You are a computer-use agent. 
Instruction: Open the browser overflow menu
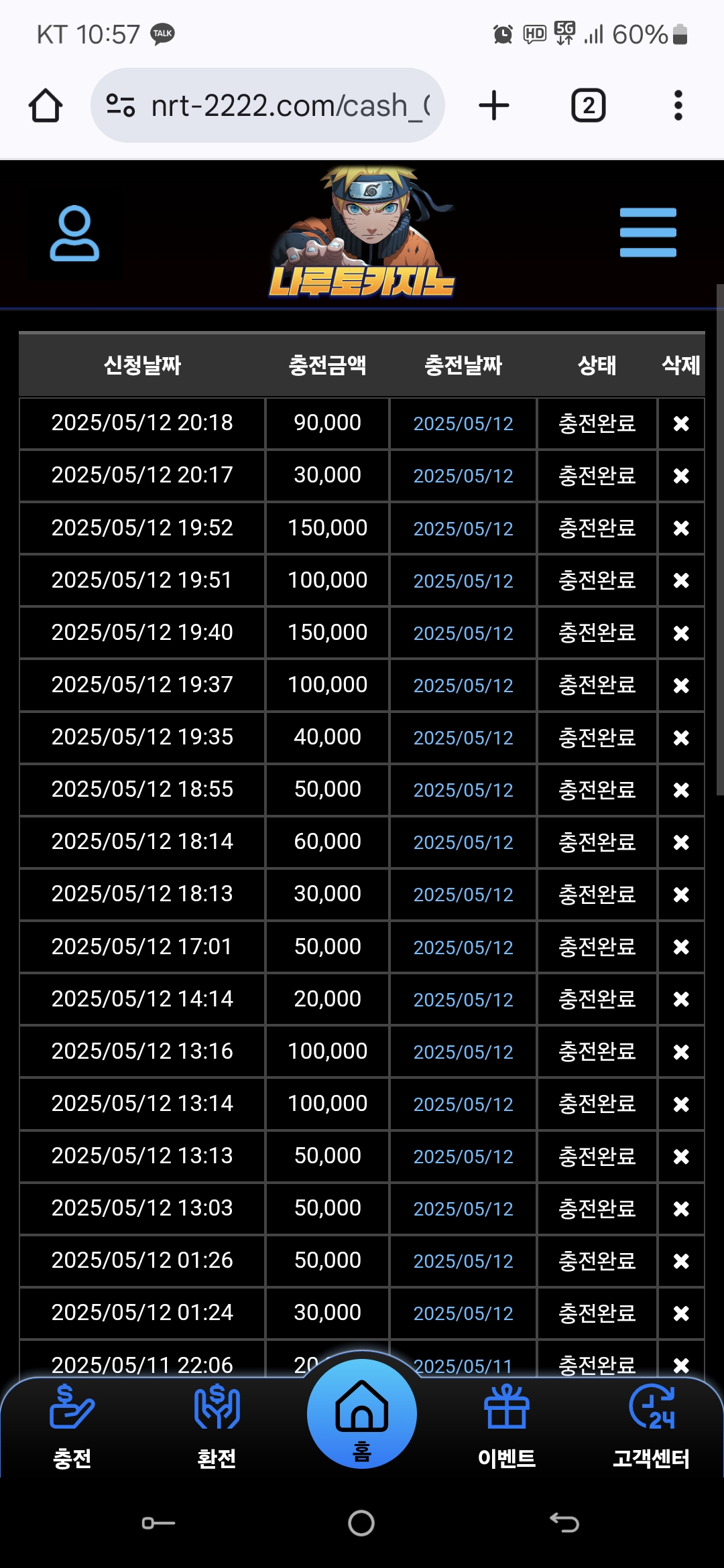(x=678, y=105)
